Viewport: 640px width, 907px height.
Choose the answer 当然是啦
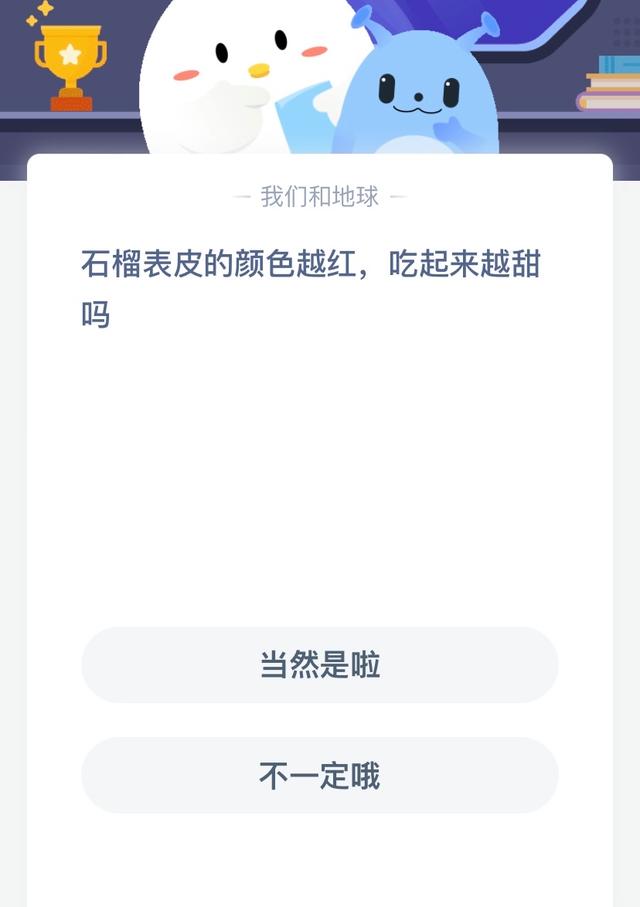tap(320, 665)
